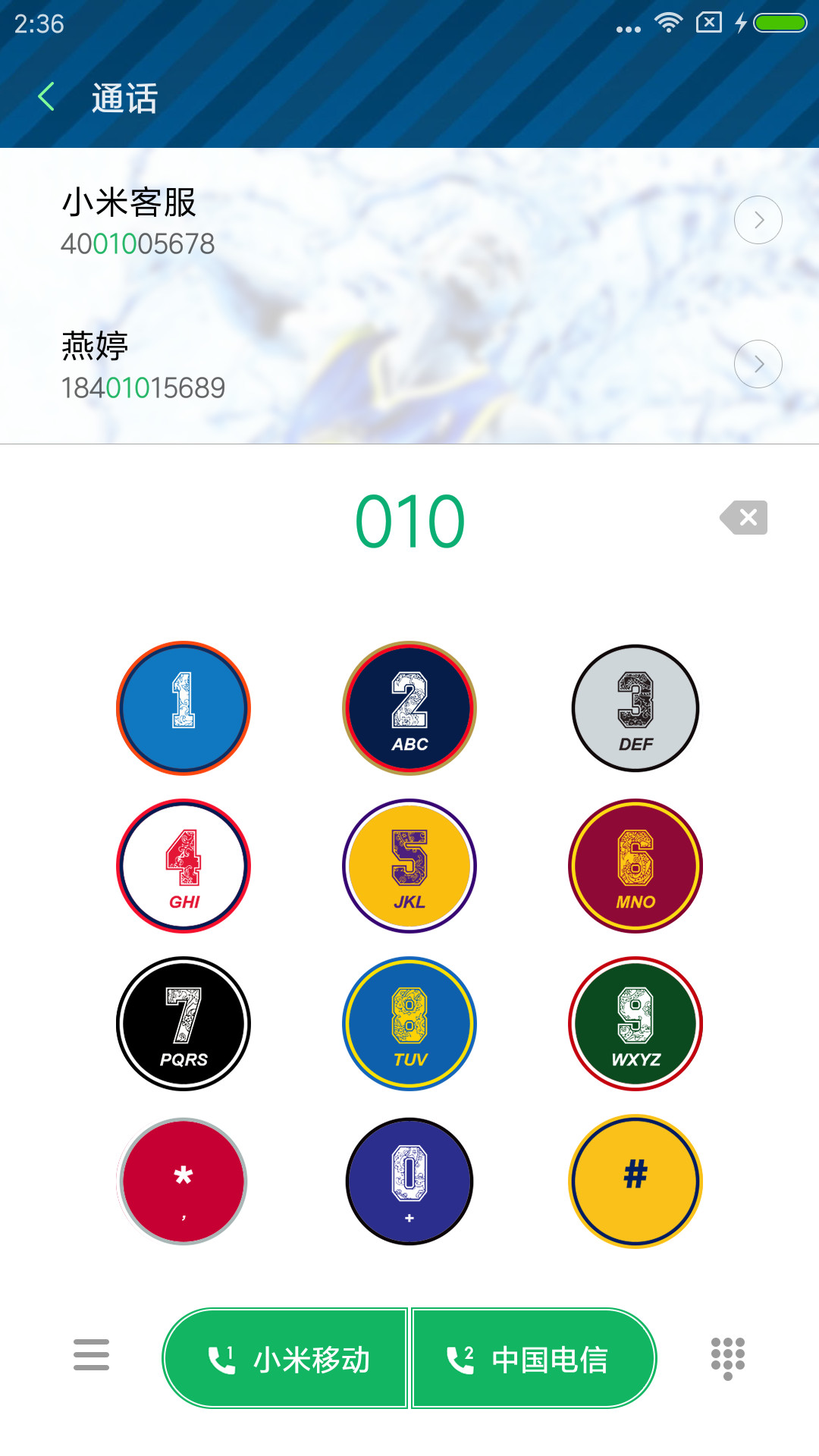Open details arrow for 燕婷

[x=758, y=364]
